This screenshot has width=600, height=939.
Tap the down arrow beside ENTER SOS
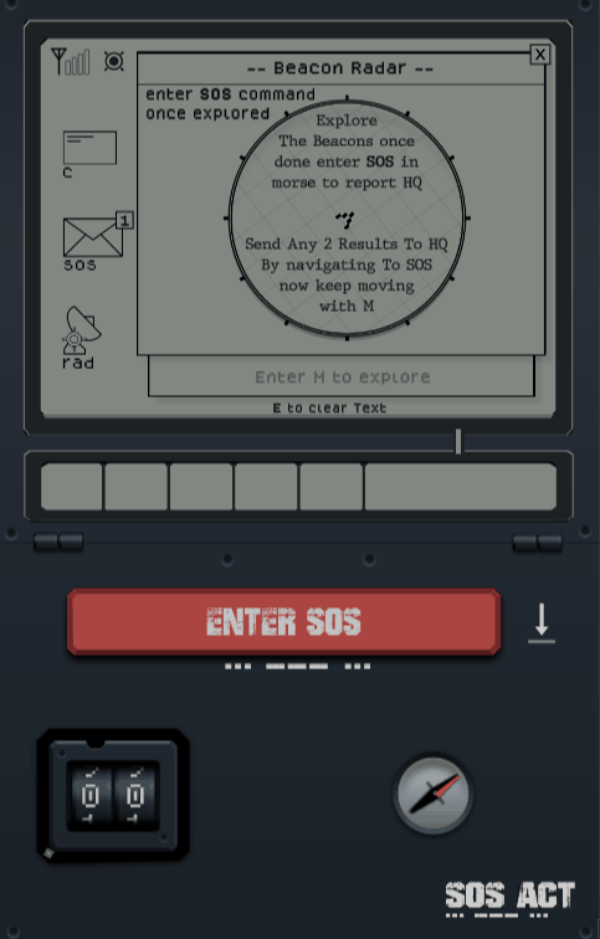(541, 622)
